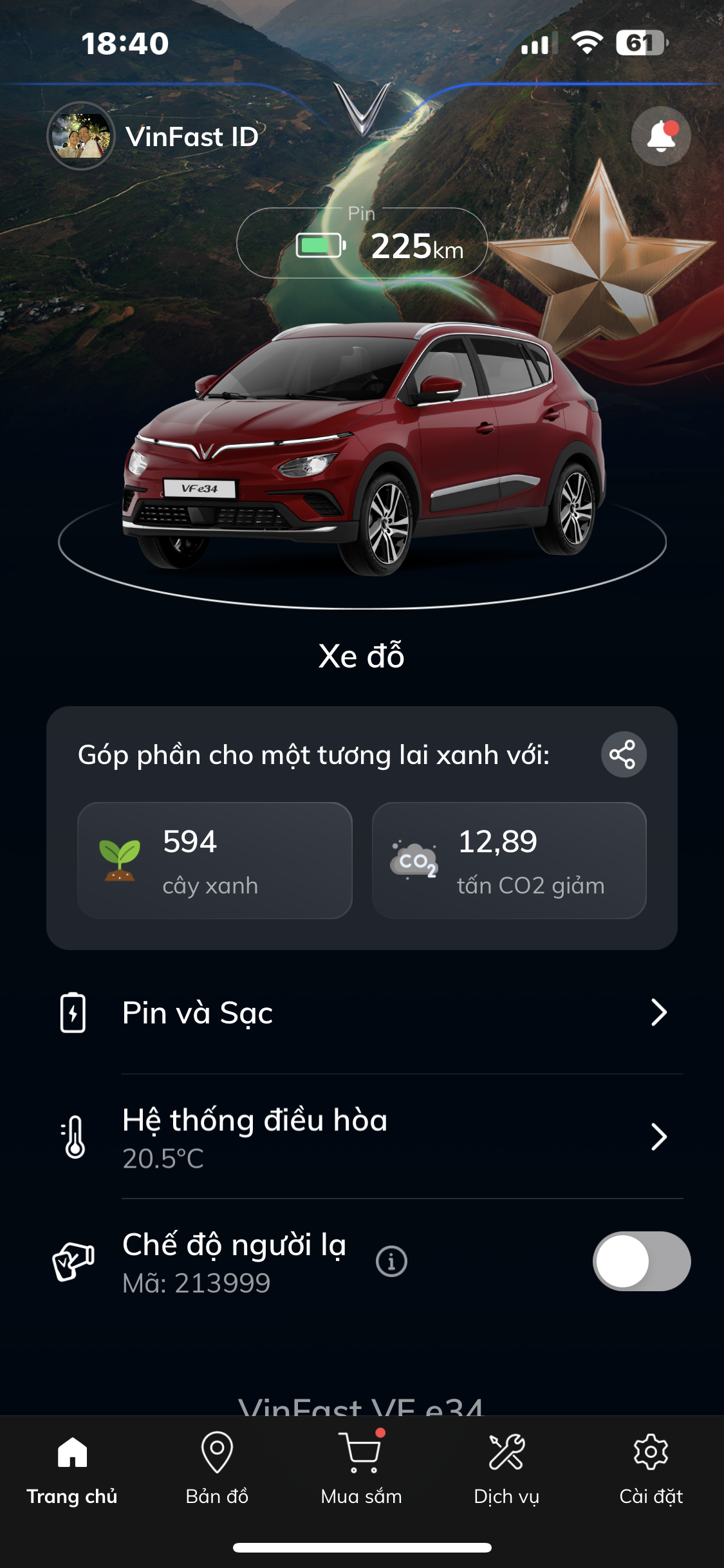Open Pin và Sạc settings
This screenshot has height=1568, width=724.
(x=362, y=1013)
